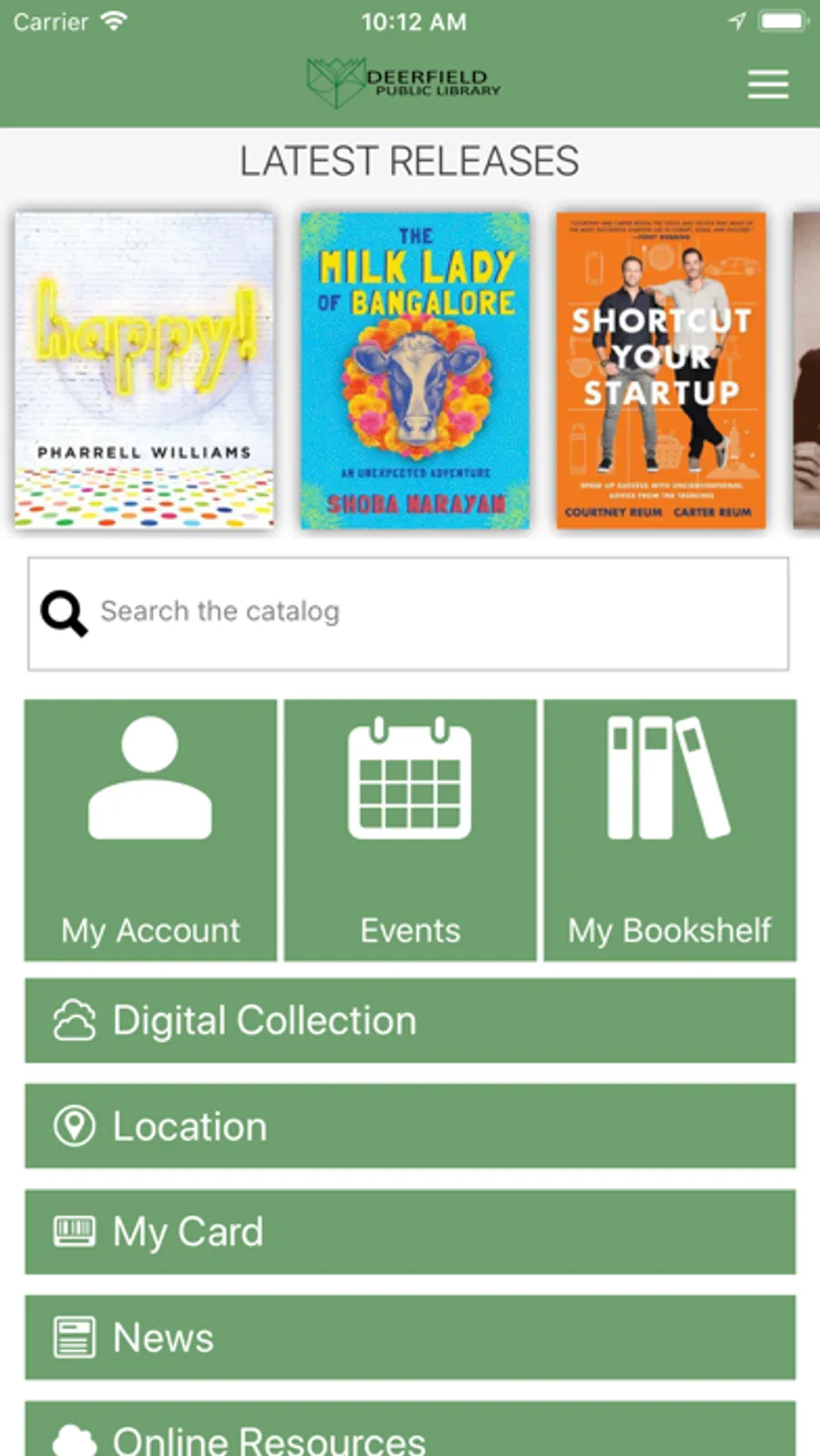Go to My Account
The height and width of the screenshot is (1456, 820).
click(150, 829)
